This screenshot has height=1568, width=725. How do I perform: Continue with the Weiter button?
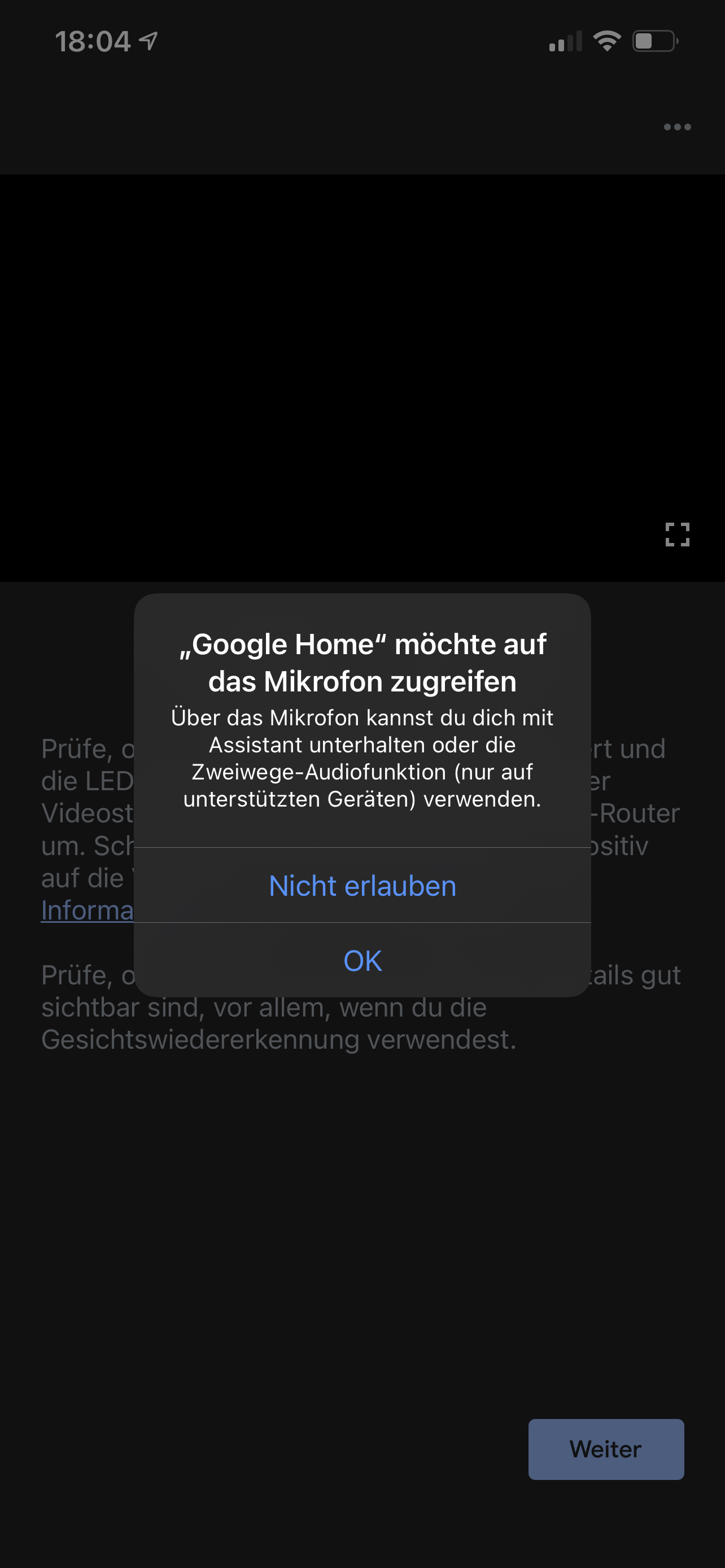click(x=606, y=1449)
